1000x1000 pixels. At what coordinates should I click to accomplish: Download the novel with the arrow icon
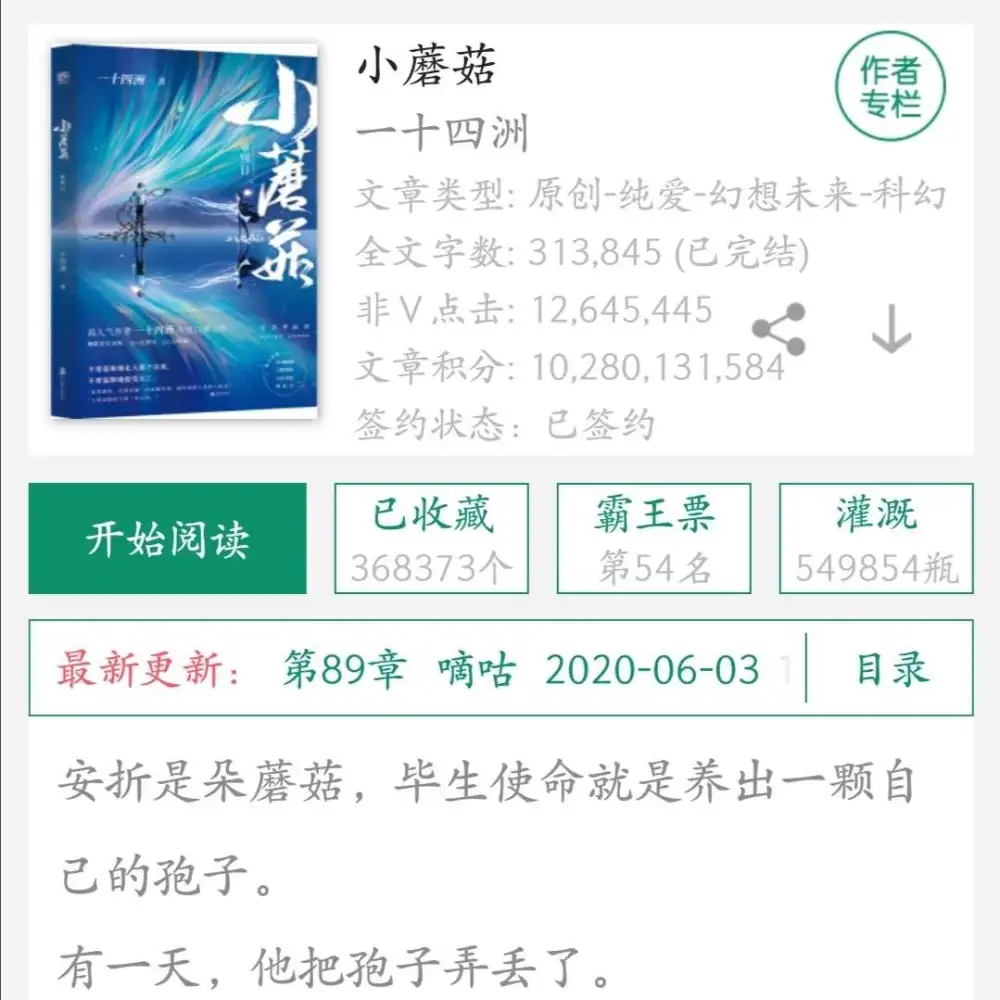[890, 330]
